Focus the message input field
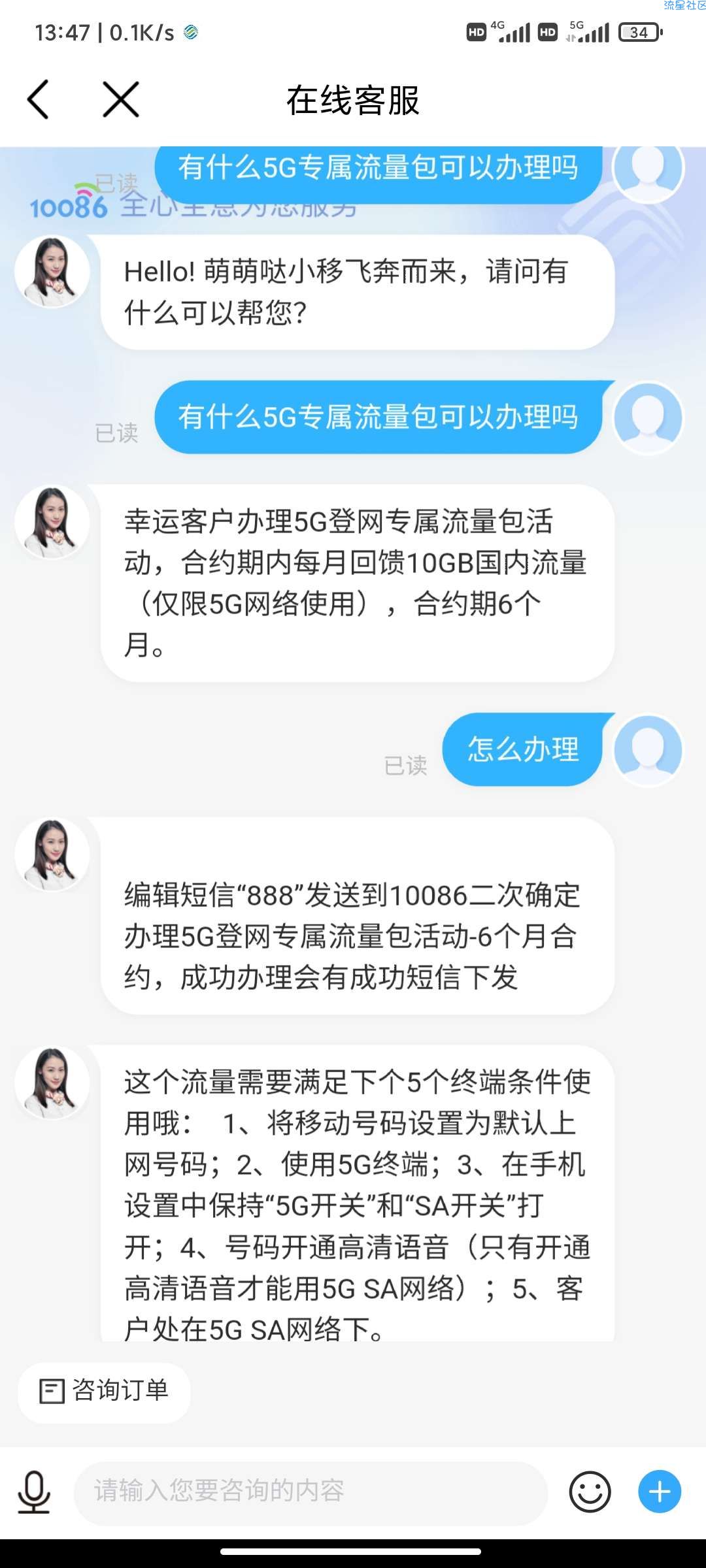The image size is (706, 1568). point(311,1492)
